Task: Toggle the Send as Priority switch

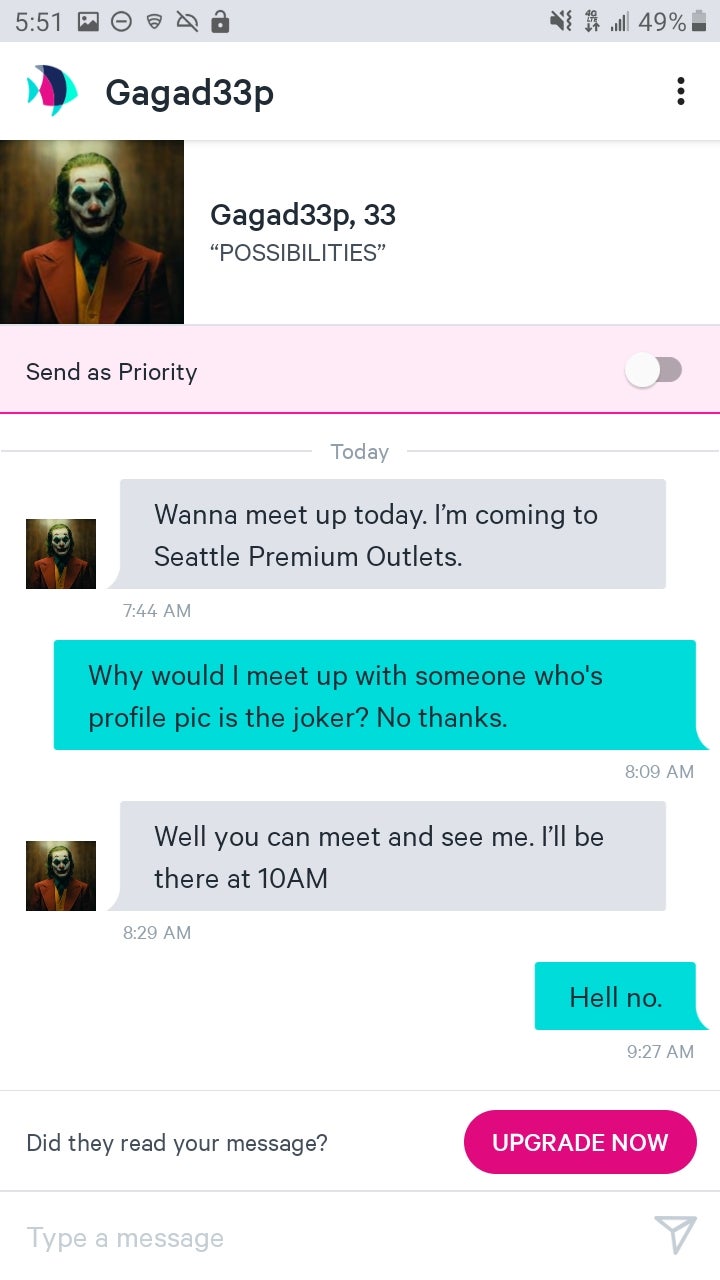Action: (x=653, y=371)
